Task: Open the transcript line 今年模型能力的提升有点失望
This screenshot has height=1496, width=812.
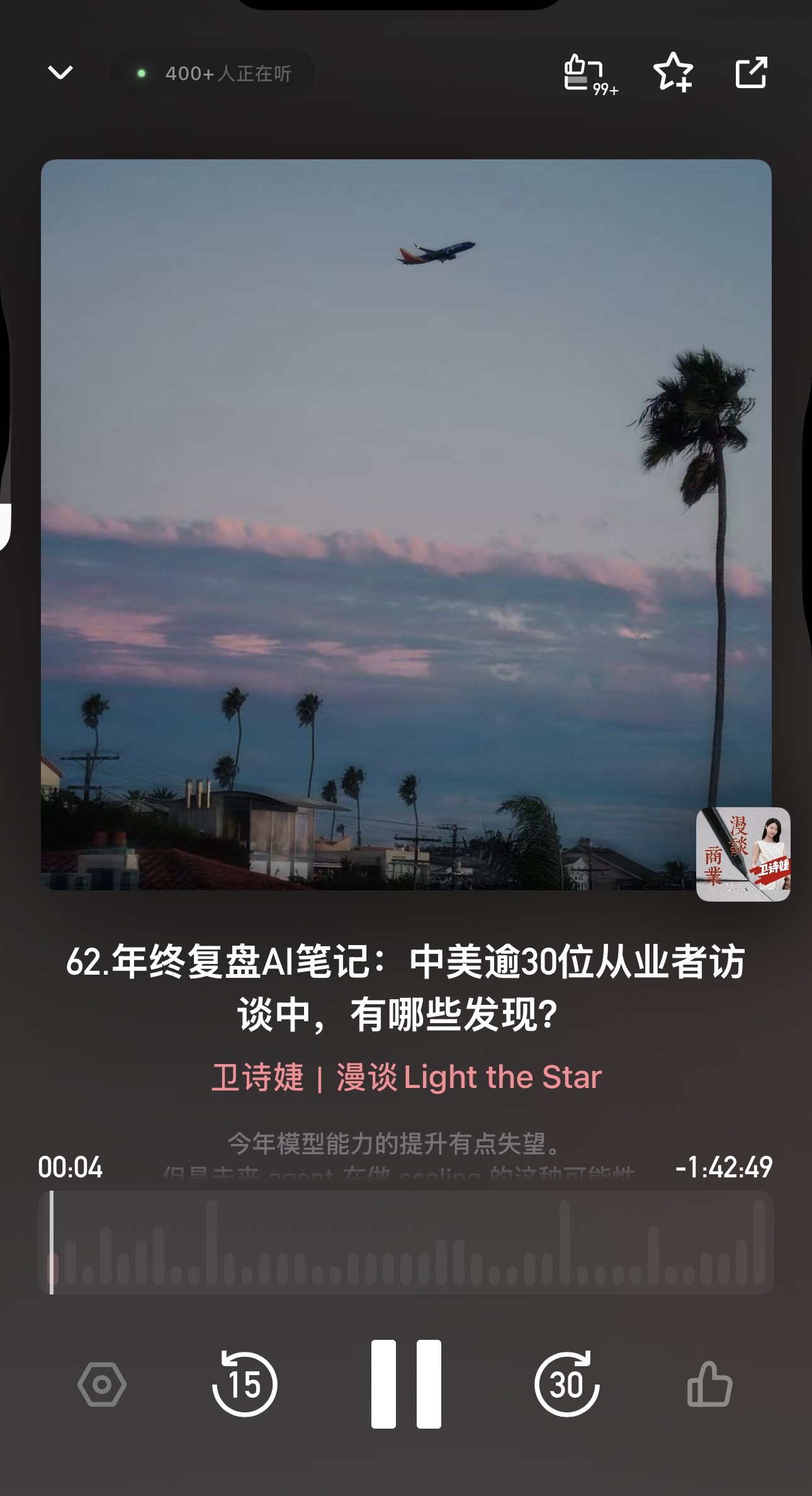Action: [394, 1143]
